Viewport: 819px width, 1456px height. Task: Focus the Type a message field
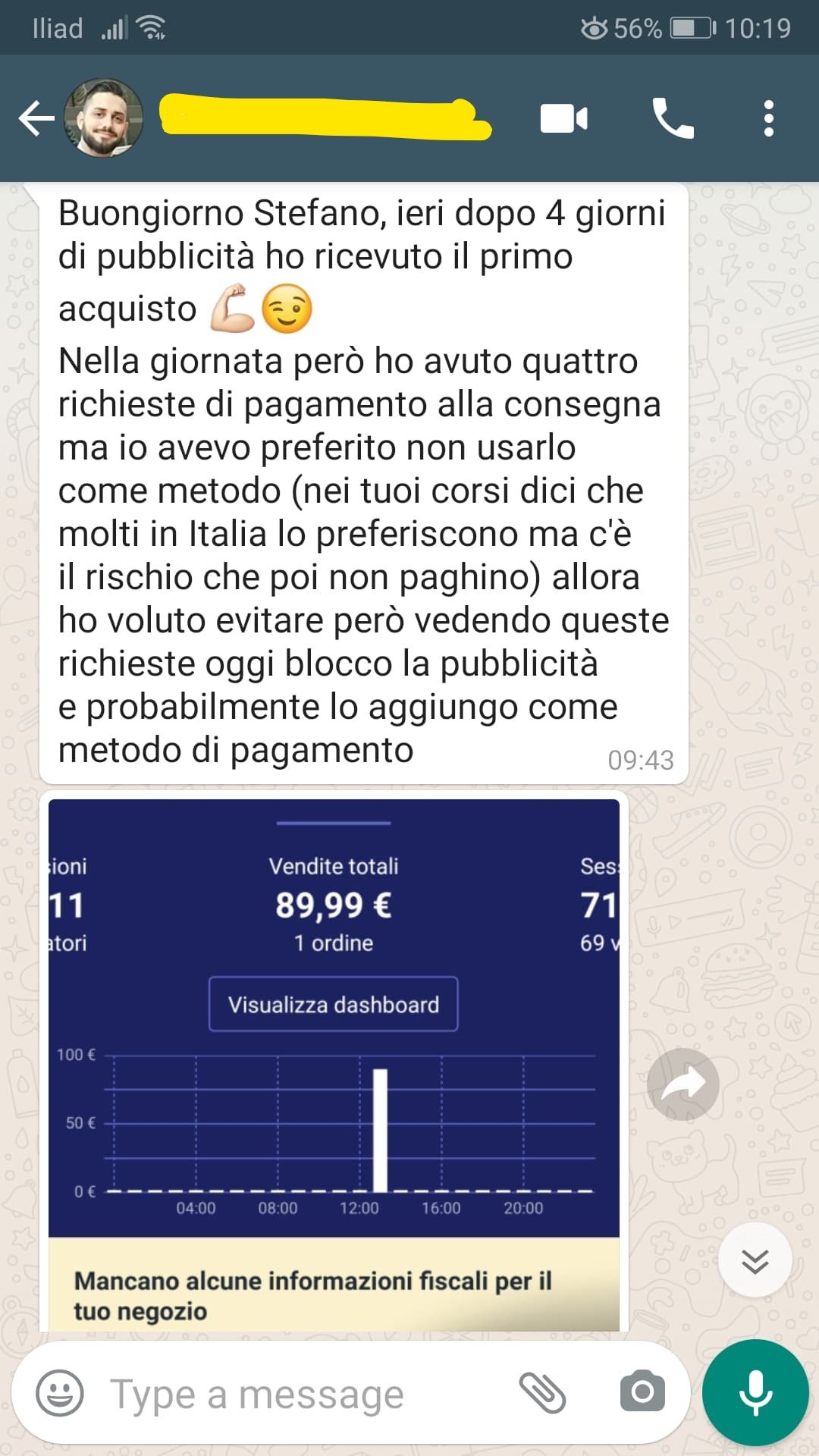point(303,1394)
